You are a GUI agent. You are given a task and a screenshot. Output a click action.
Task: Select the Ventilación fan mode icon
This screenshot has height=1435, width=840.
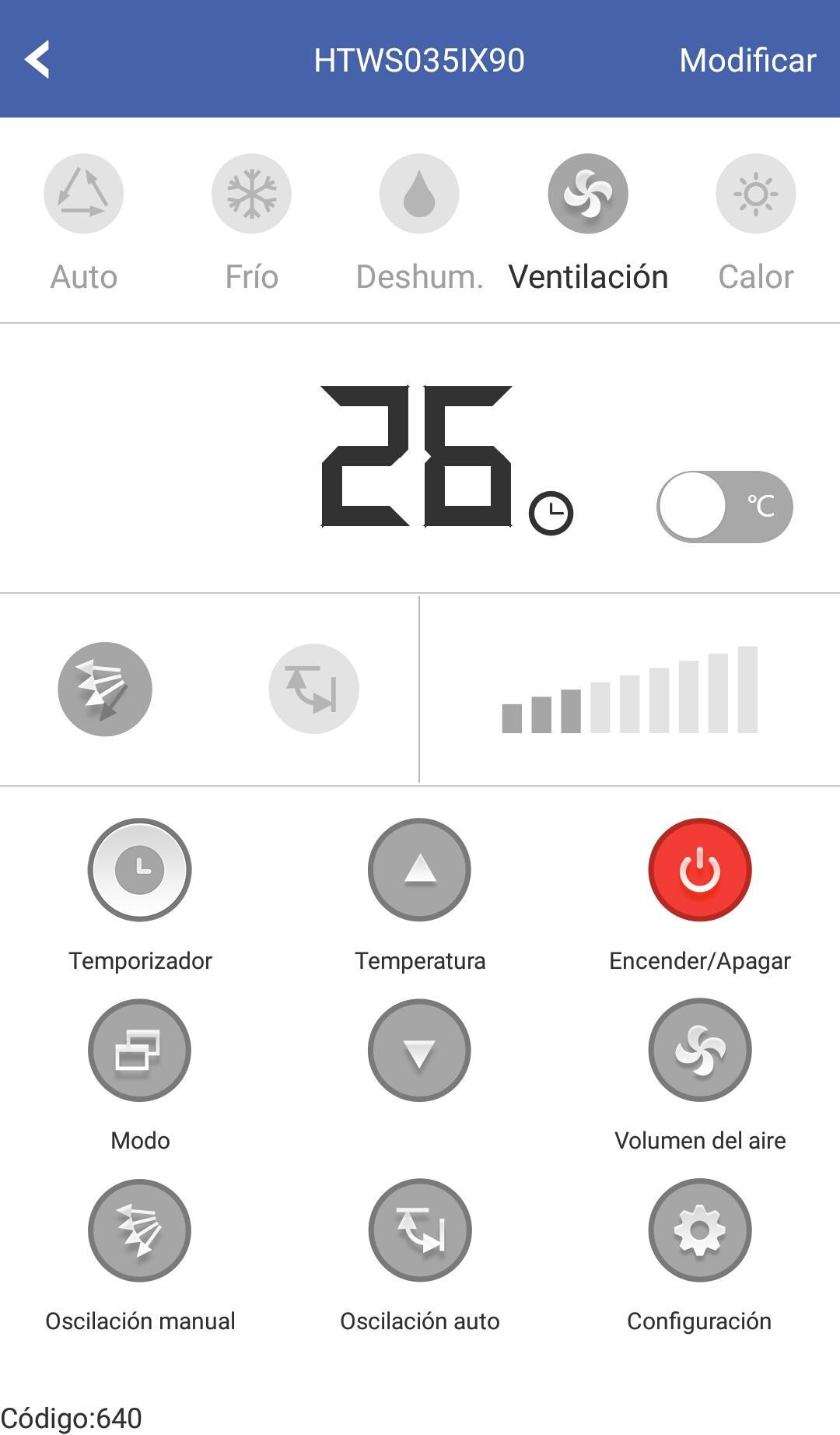pyautogui.click(x=588, y=193)
